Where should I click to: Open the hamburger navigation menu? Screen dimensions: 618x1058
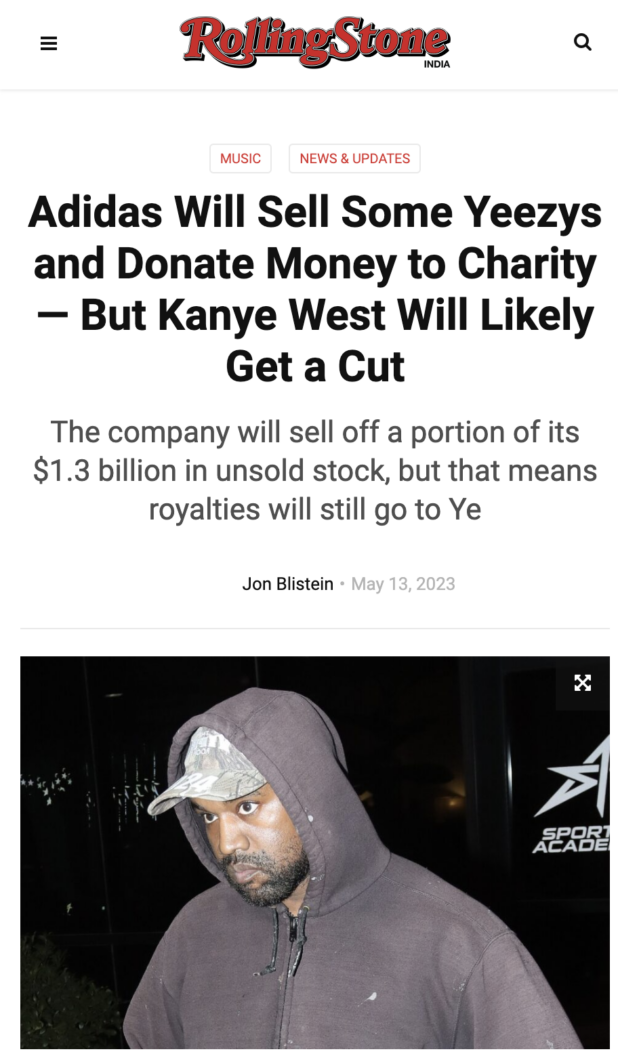(48, 43)
